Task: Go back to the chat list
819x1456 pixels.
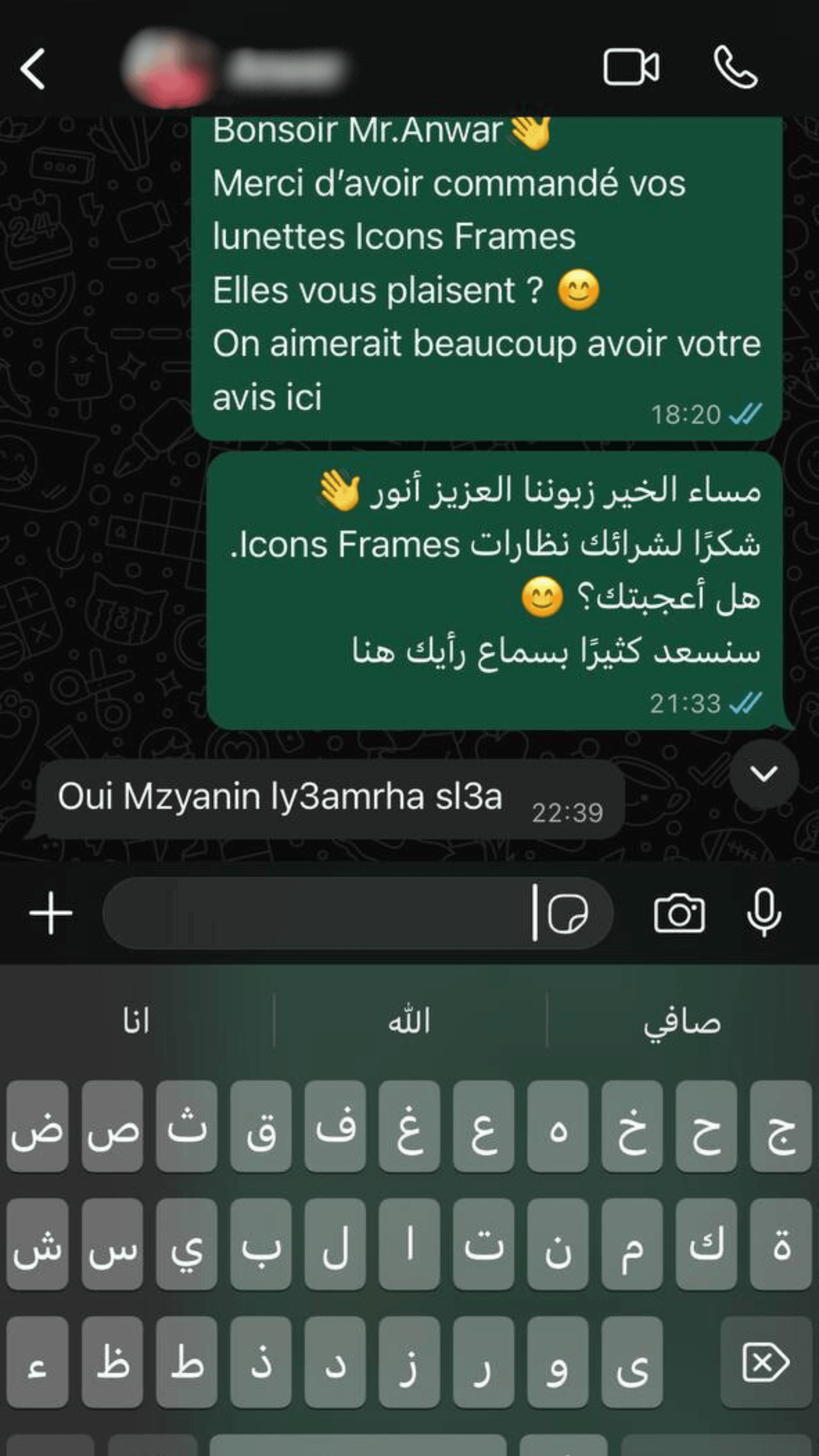Action: click(x=33, y=69)
